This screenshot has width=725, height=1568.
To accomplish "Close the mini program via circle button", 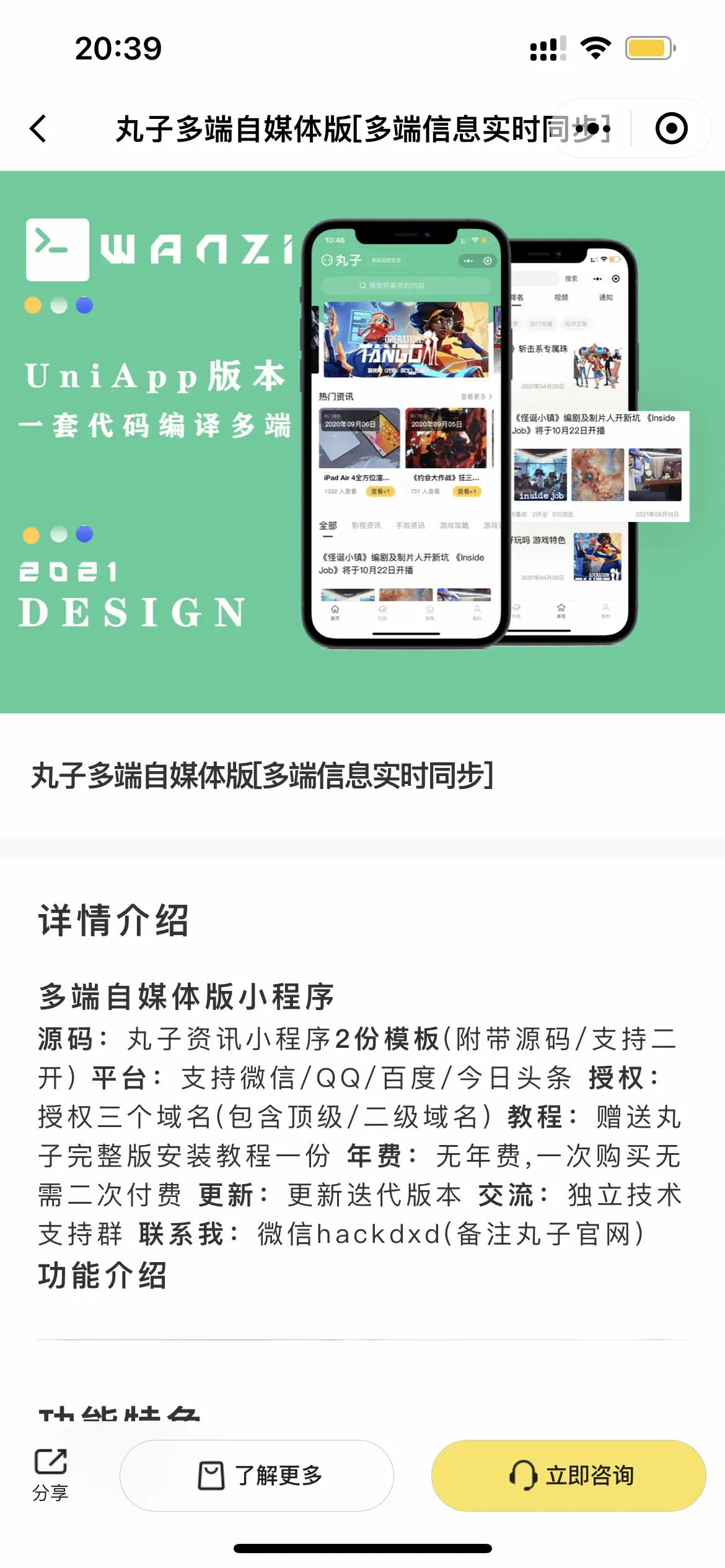I will coord(671,129).
